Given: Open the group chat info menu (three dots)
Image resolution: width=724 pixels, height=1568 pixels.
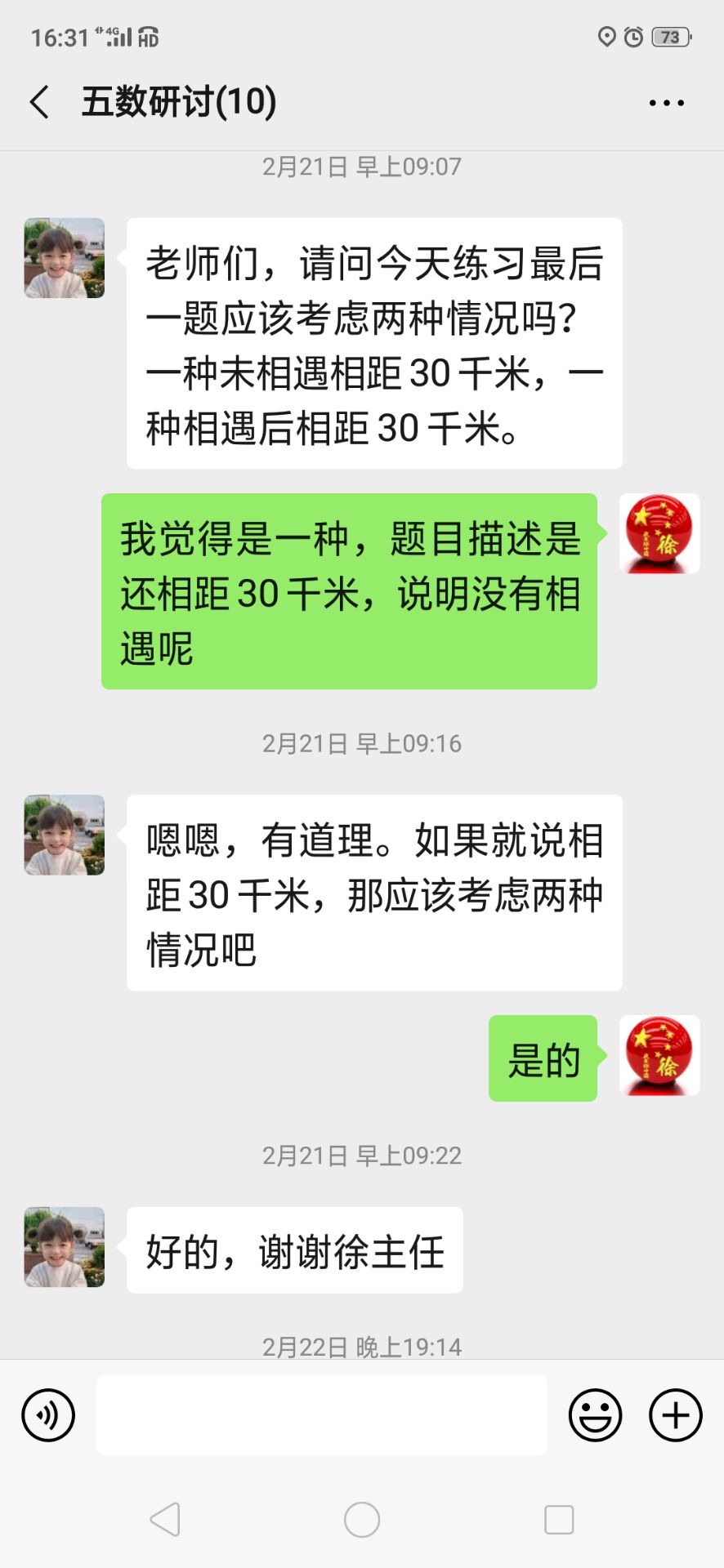Looking at the screenshot, I should coord(666,103).
